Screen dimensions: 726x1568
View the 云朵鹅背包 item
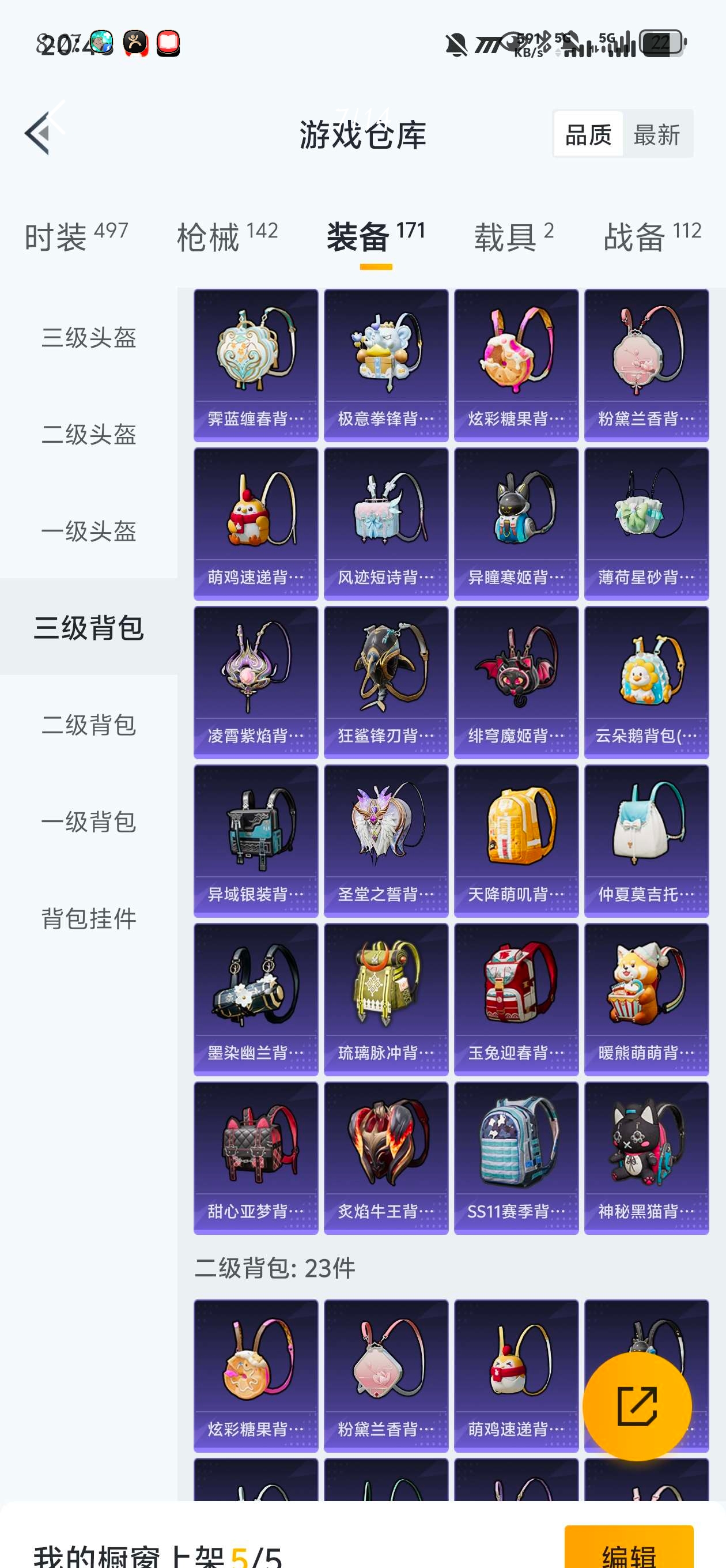click(646, 683)
